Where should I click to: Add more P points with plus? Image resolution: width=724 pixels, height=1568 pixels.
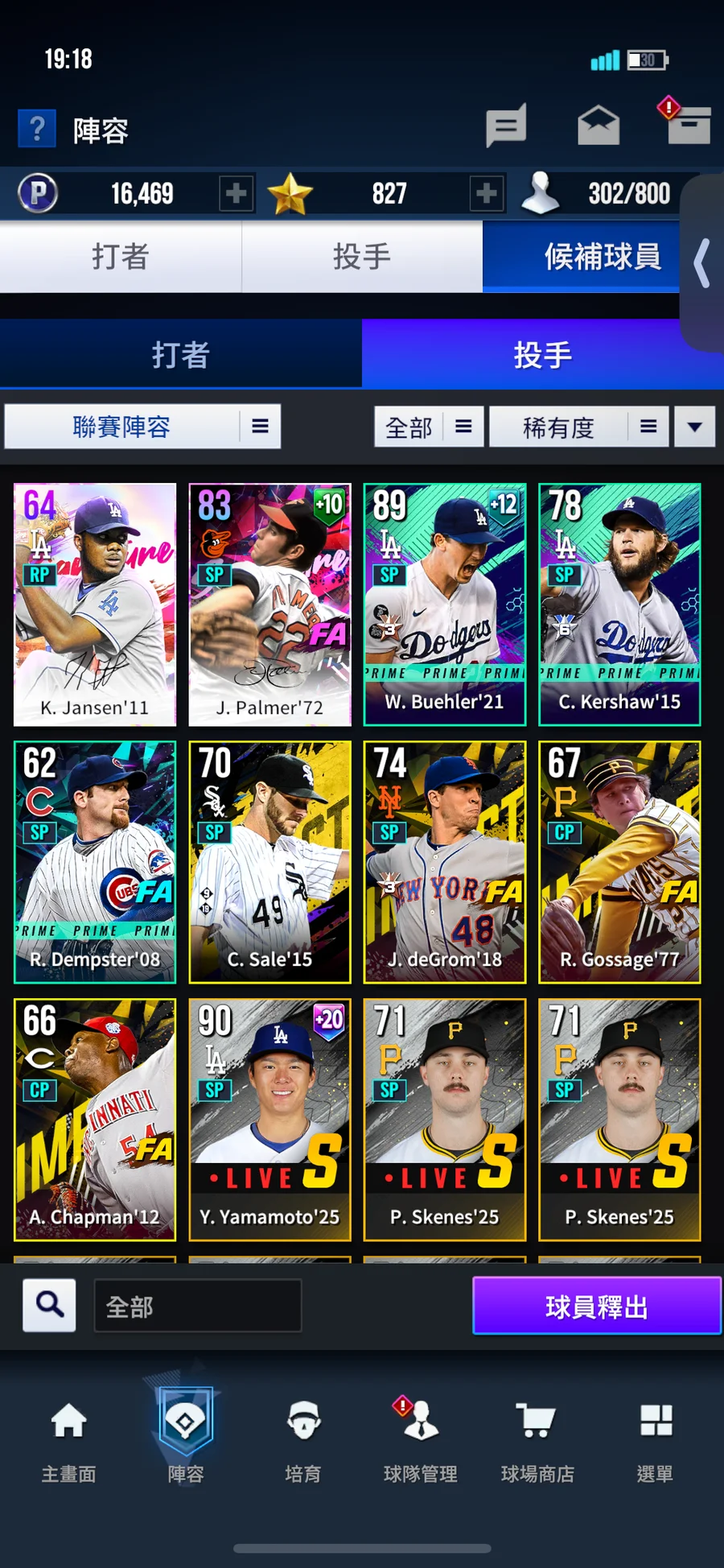[236, 194]
